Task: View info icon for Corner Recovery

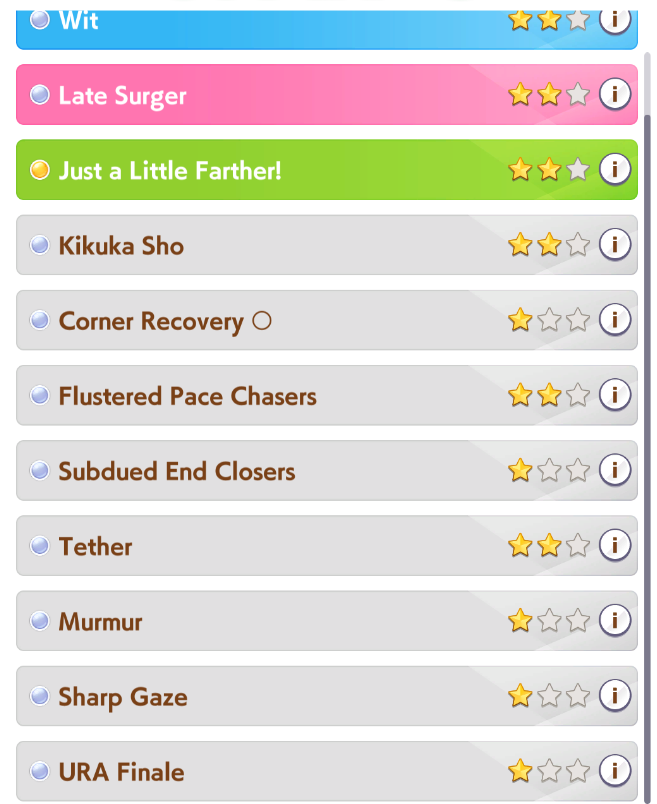Action: pyautogui.click(x=615, y=321)
